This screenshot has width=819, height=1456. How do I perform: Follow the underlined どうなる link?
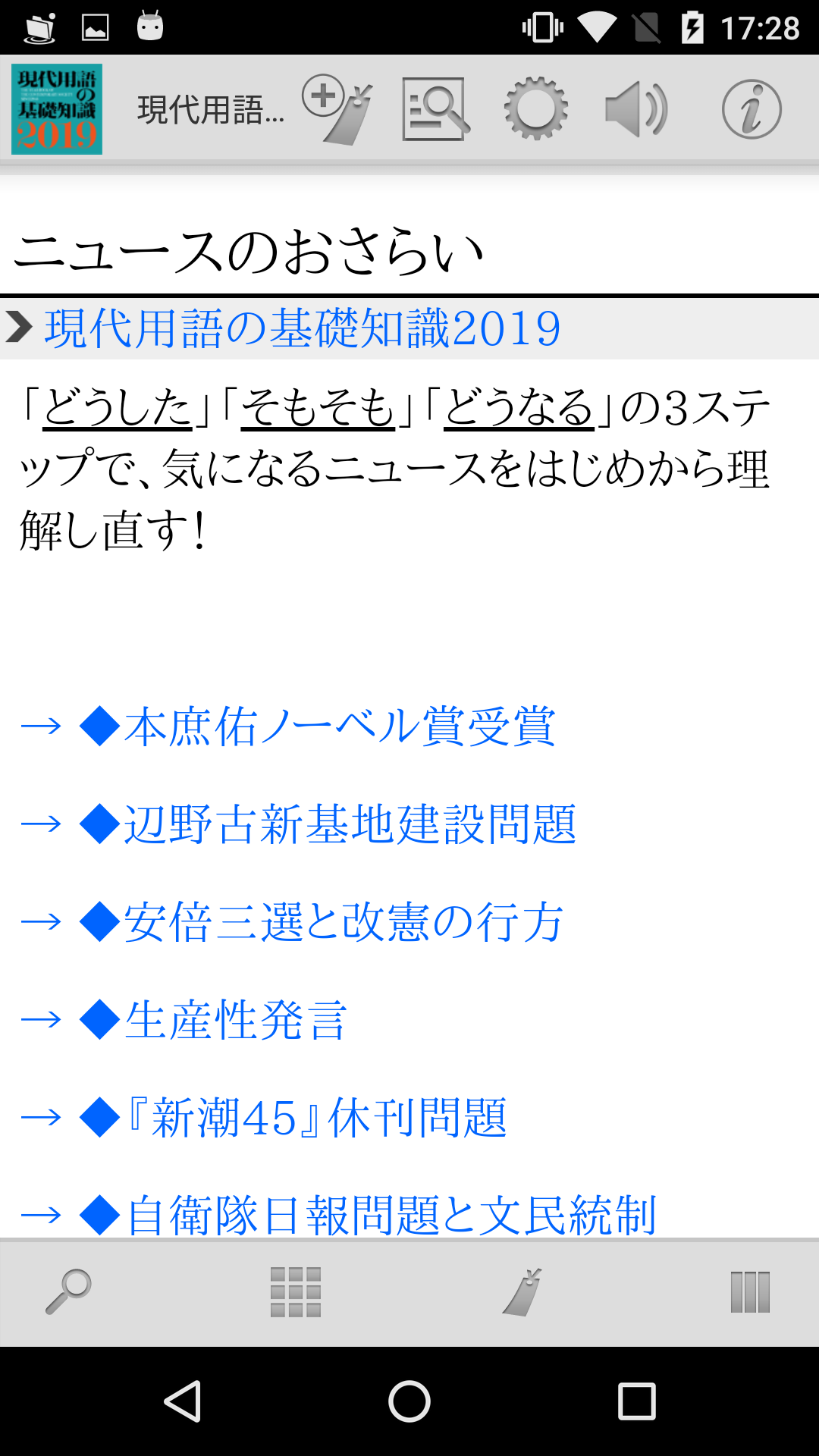518,407
